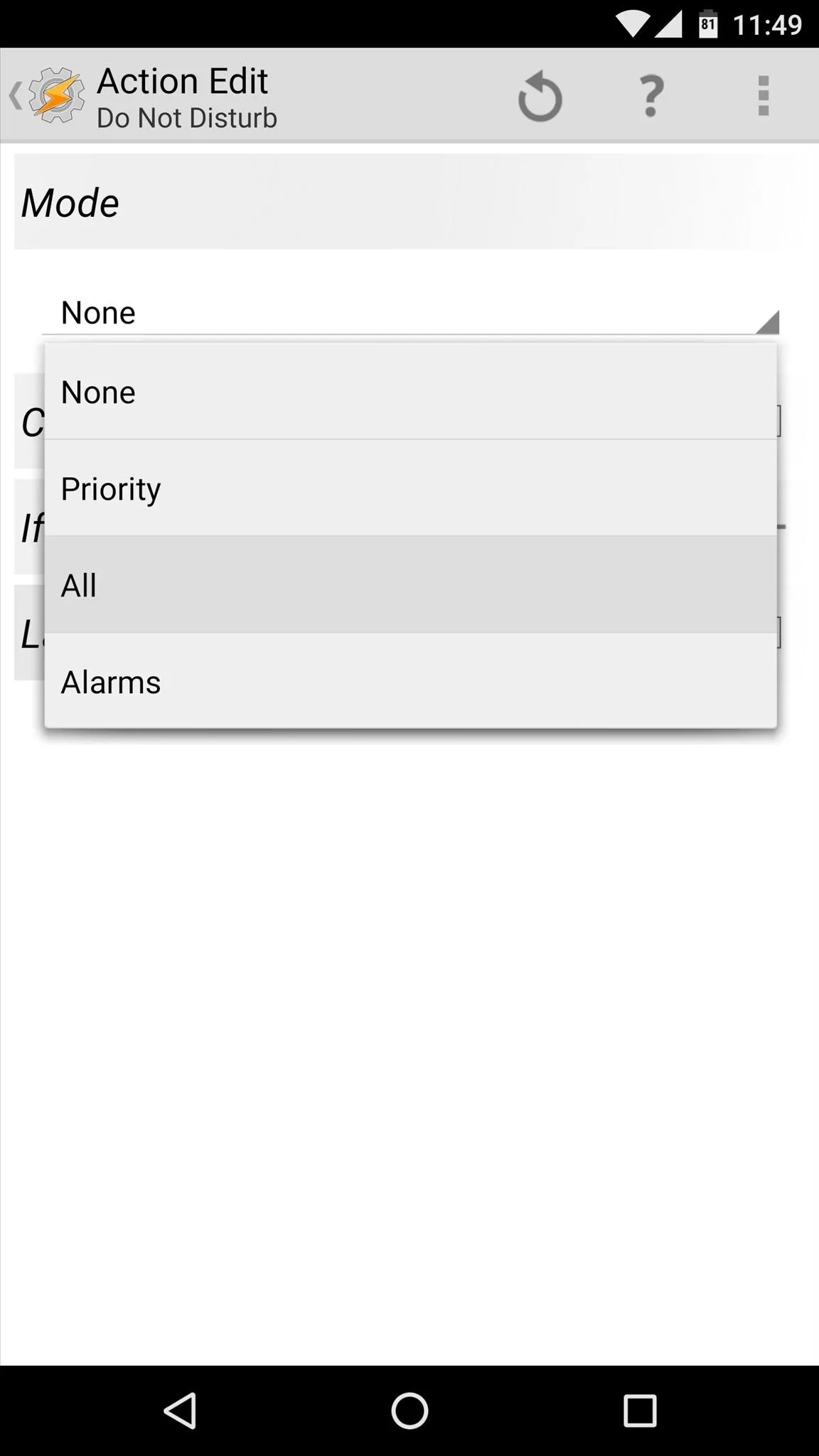Tap the system home button

pos(409,1410)
